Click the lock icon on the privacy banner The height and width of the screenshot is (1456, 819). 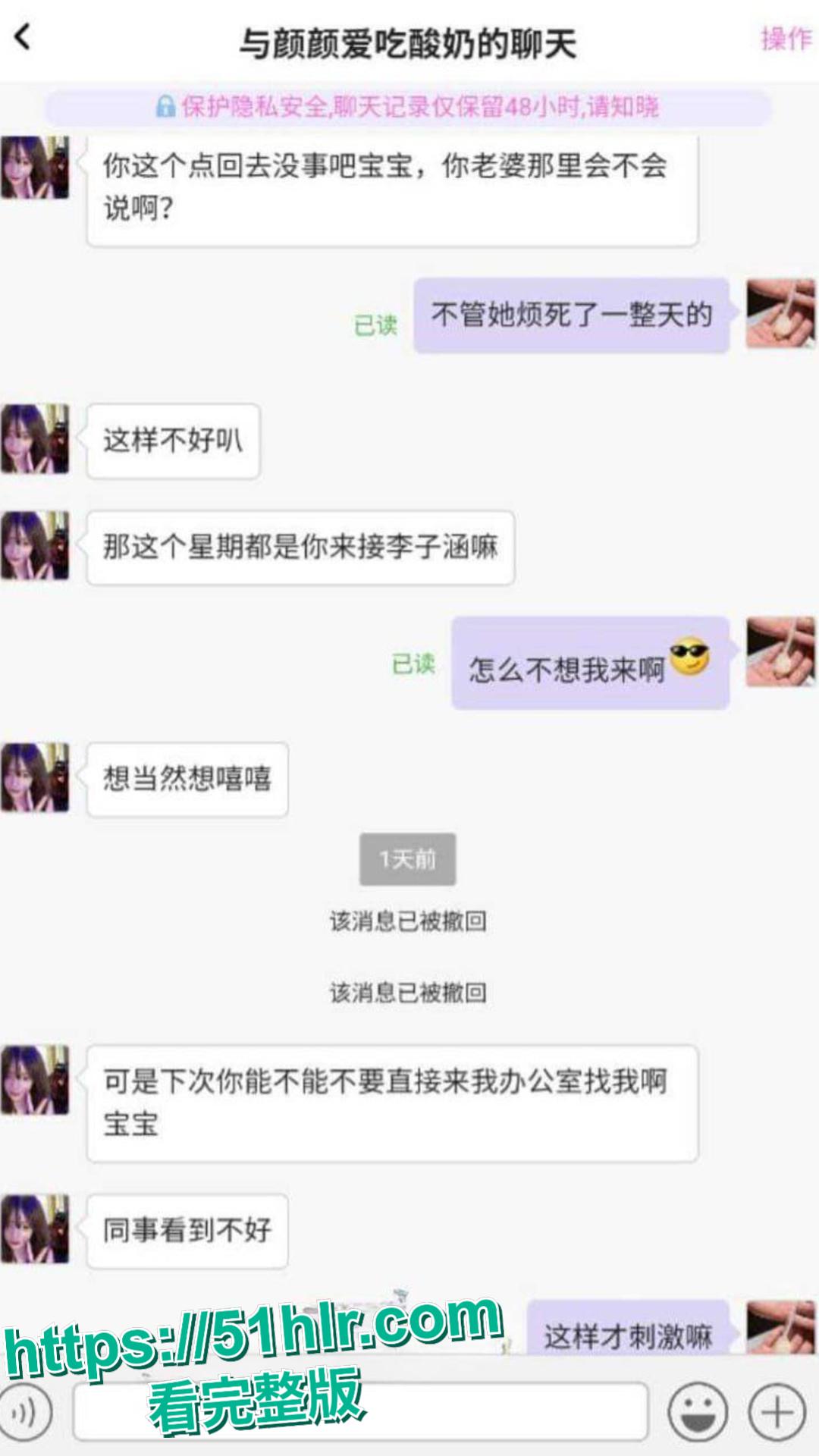[x=166, y=108]
